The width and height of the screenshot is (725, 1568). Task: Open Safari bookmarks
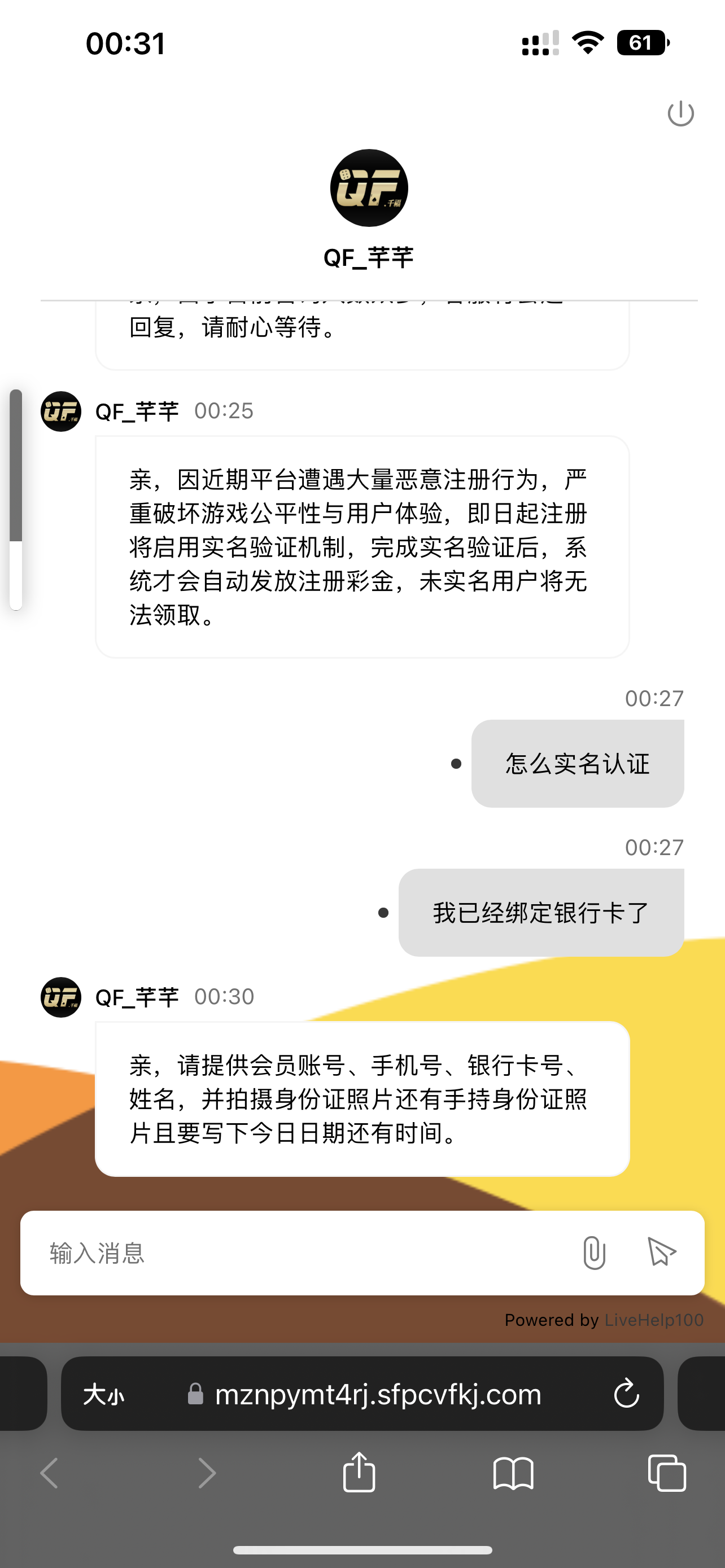(513, 1473)
